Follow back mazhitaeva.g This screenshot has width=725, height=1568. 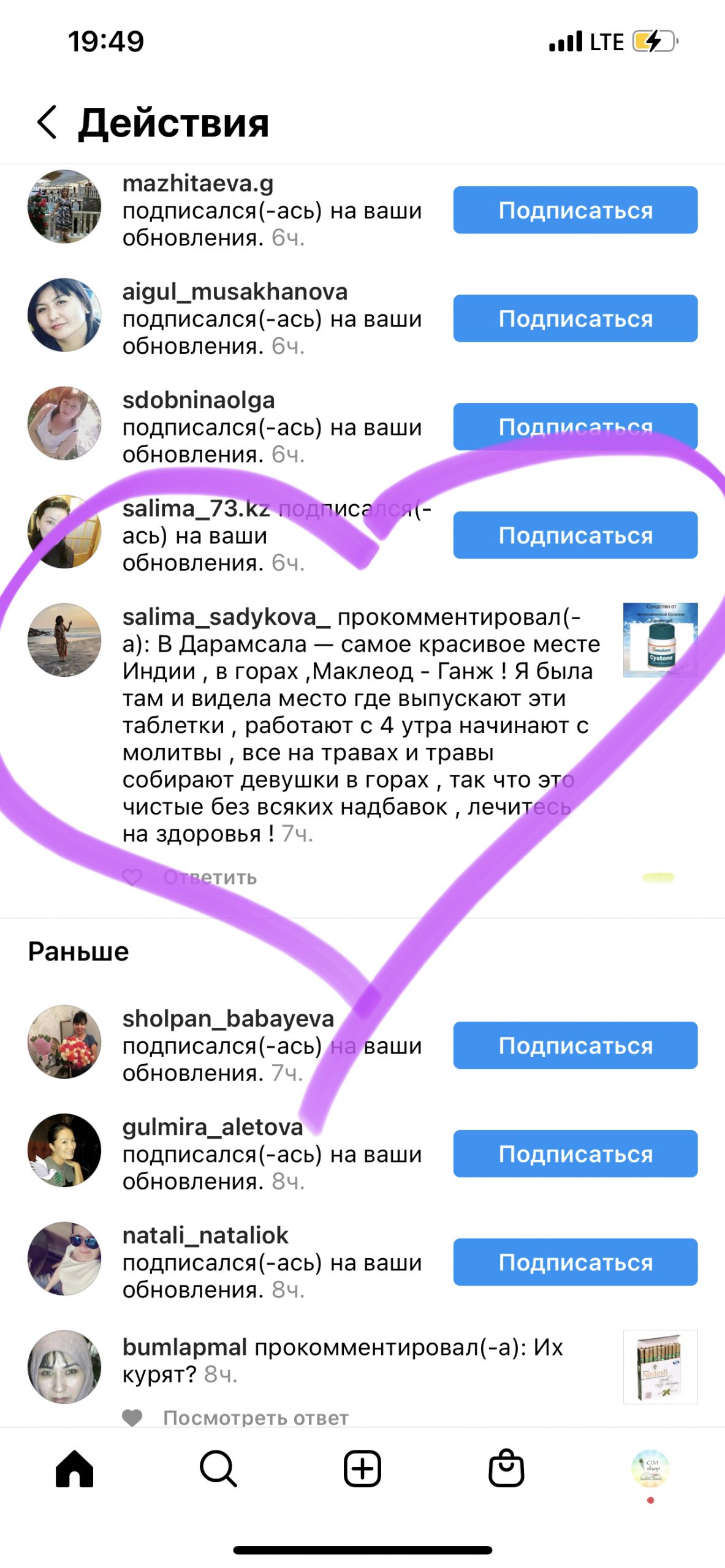pos(575,210)
